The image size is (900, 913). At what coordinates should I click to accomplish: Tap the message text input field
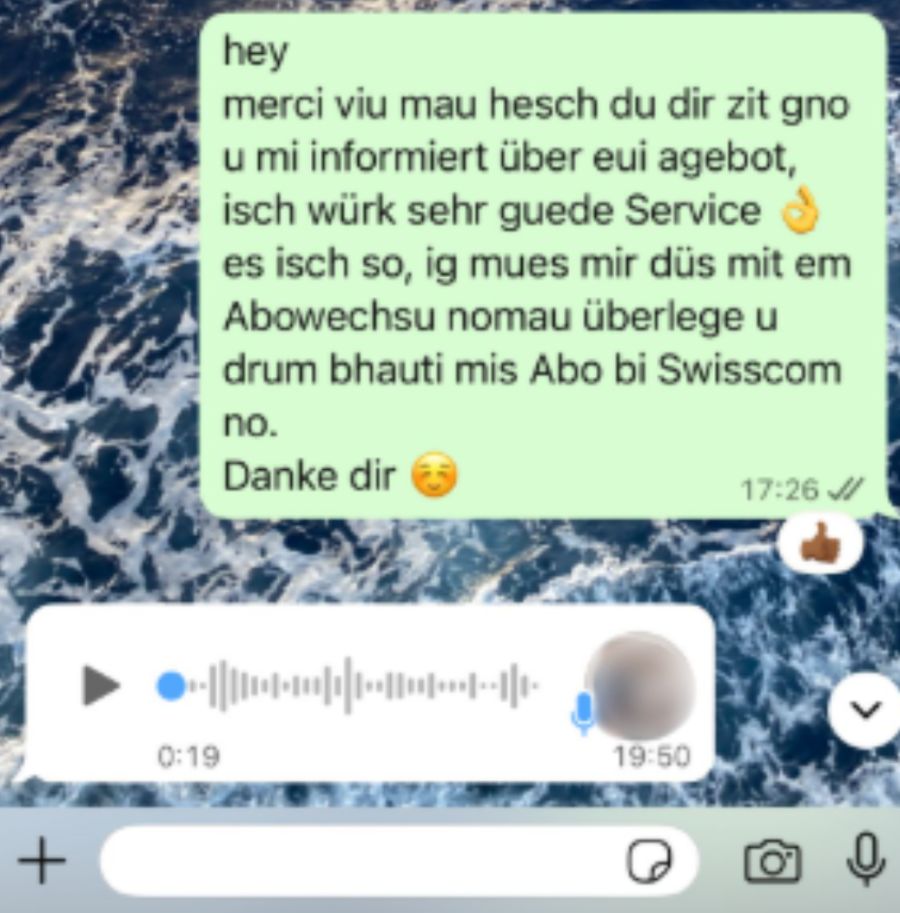pos(360,861)
